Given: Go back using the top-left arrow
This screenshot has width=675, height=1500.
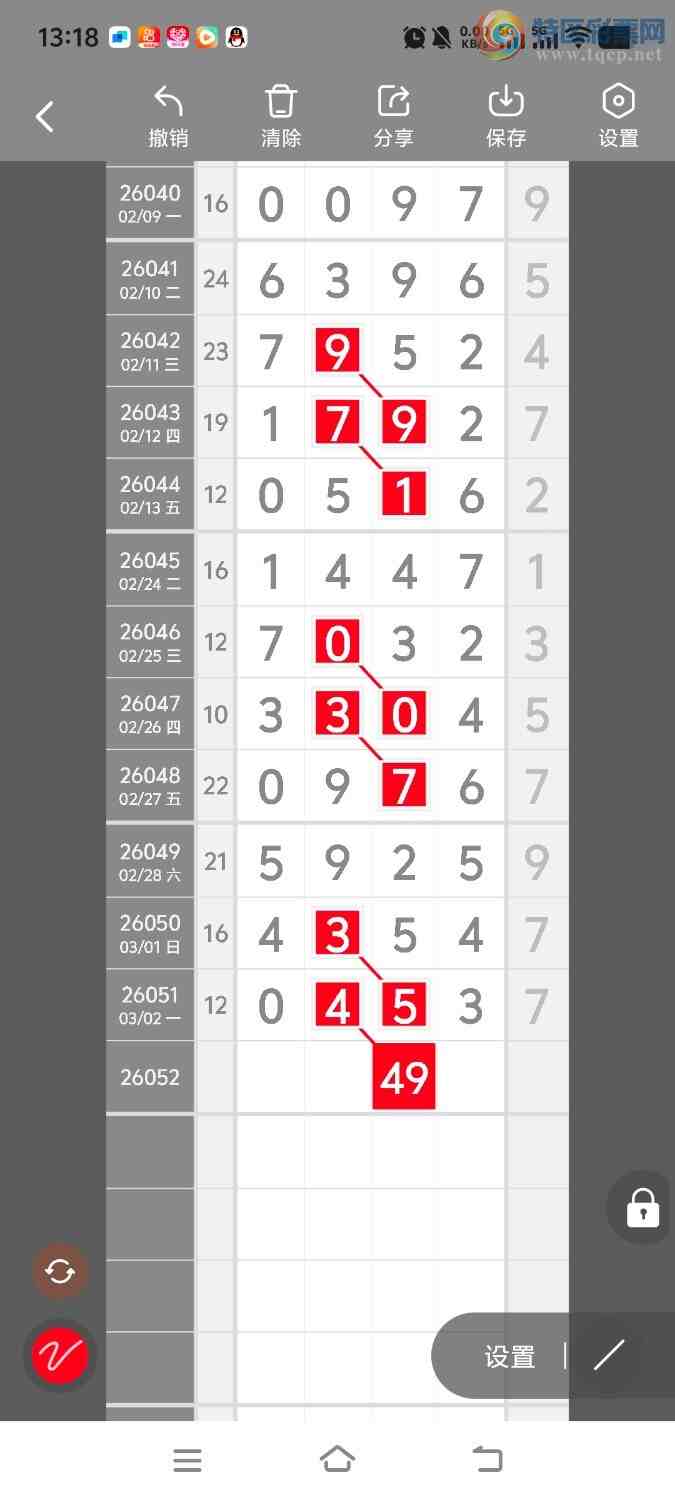Looking at the screenshot, I should pos(45,117).
